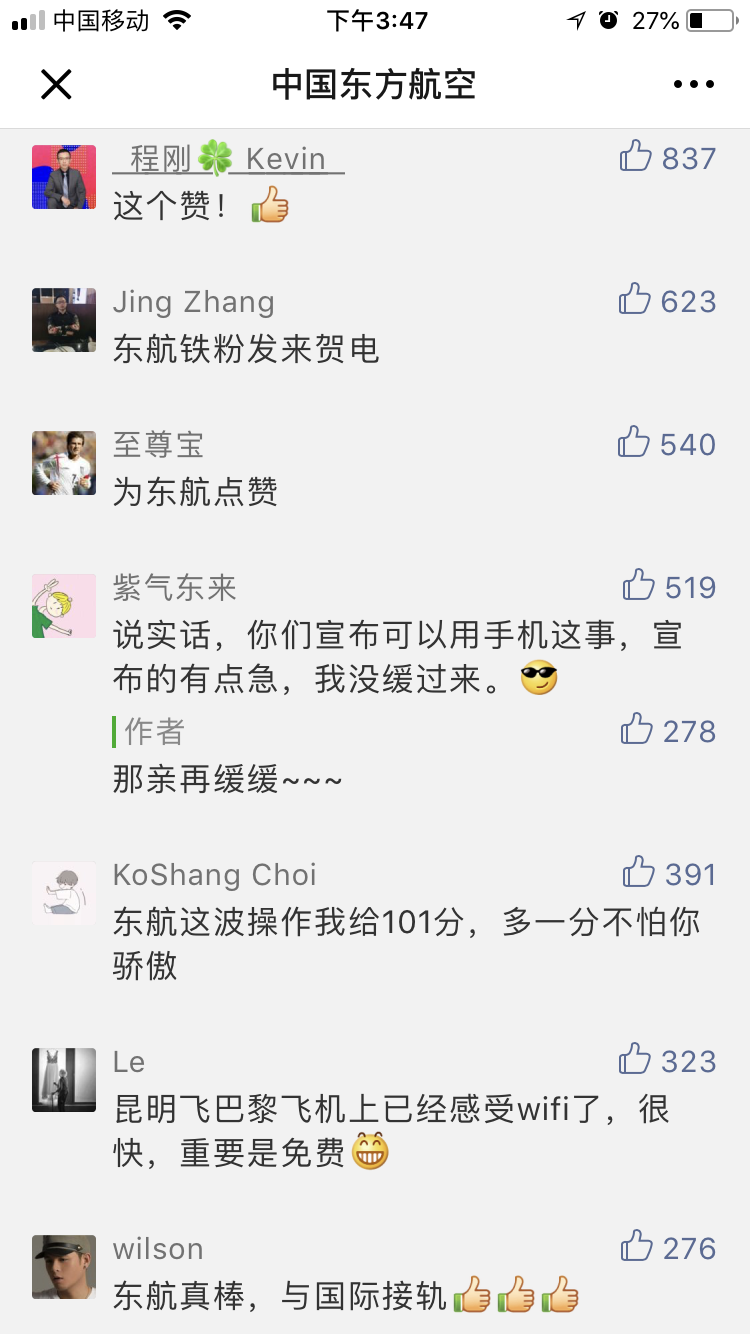Give a thumbs up to 至尊宝's comment
This screenshot has width=750, height=1334.
tap(636, 442)
